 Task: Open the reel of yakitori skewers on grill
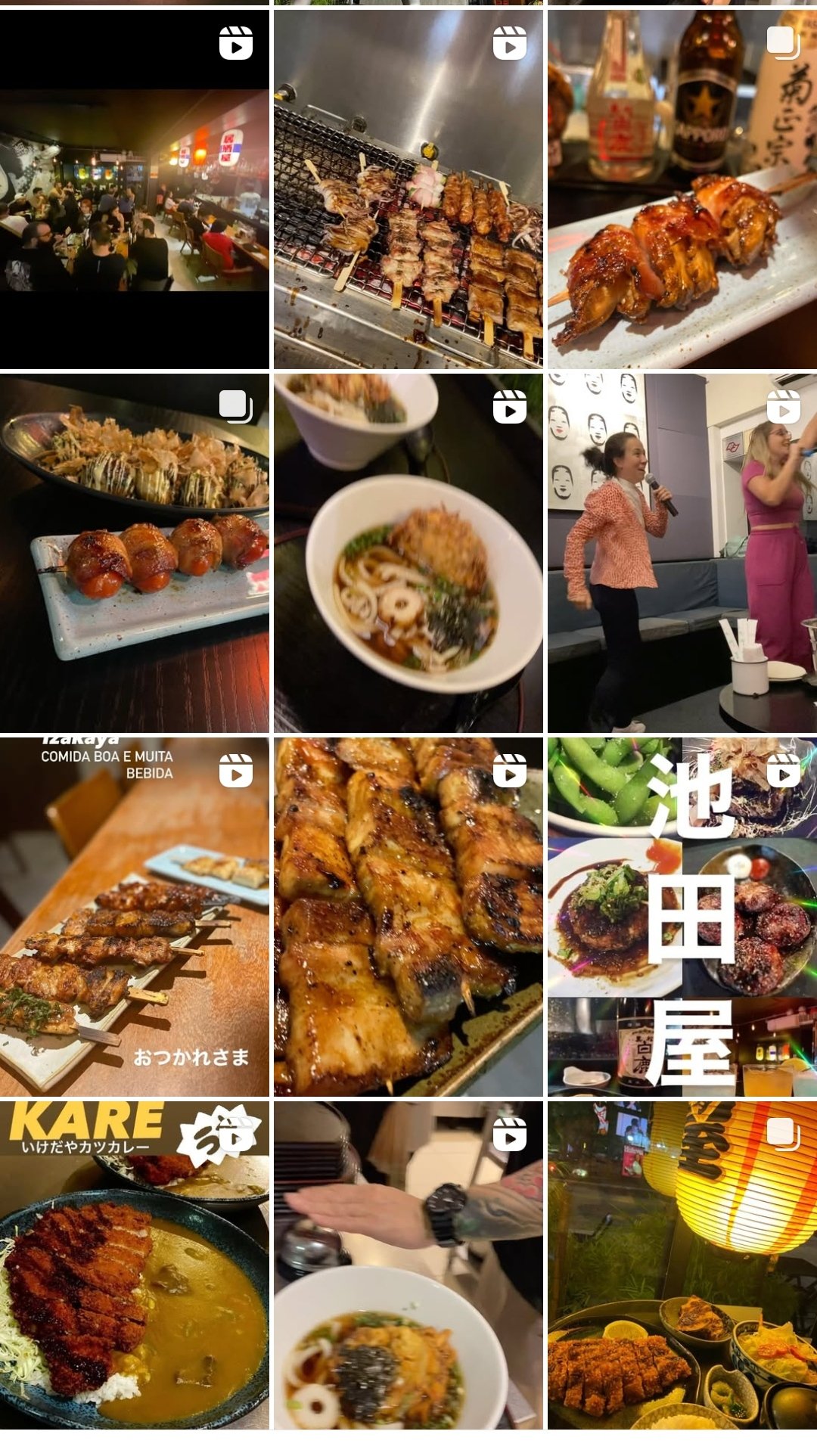click(x=408, y=189)
